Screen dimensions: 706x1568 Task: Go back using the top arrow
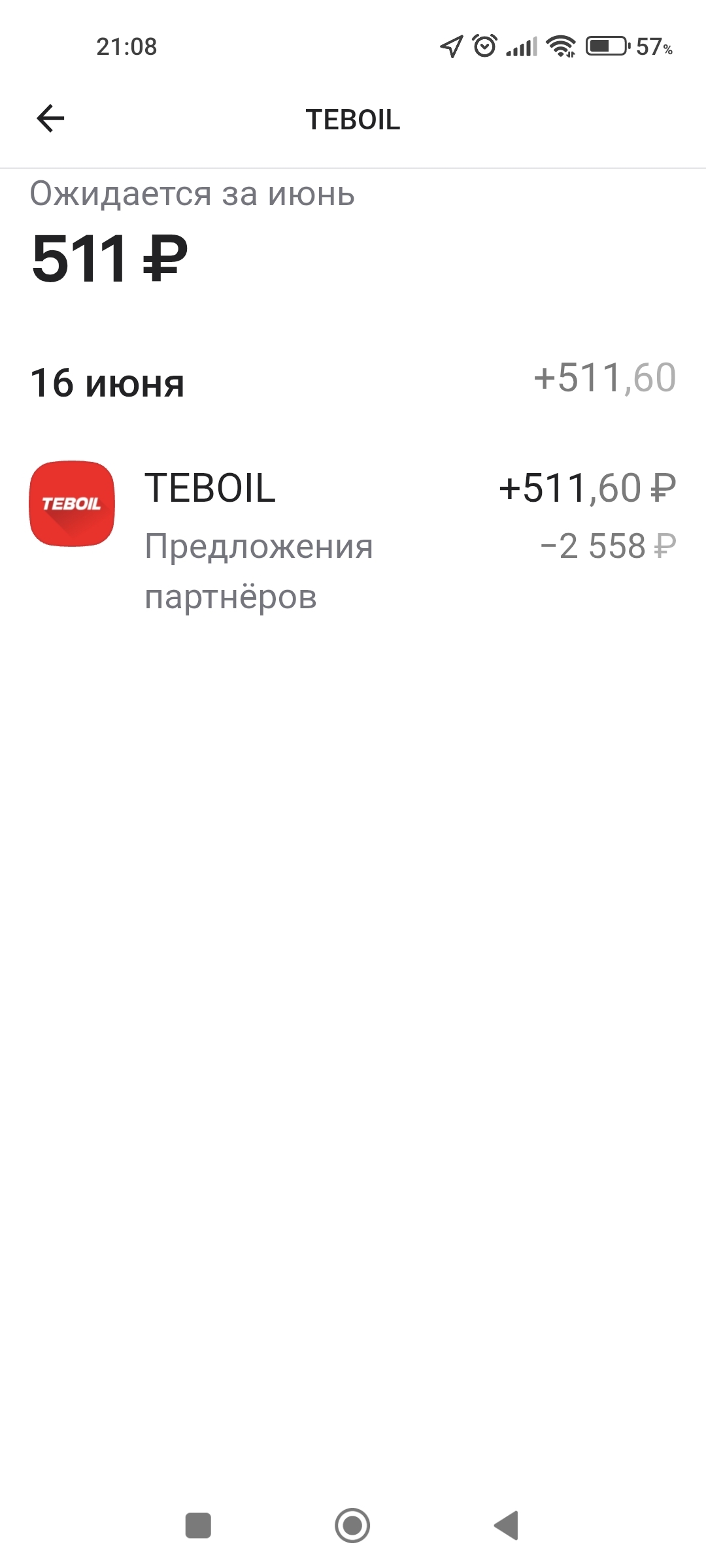(x=50, y=119)
